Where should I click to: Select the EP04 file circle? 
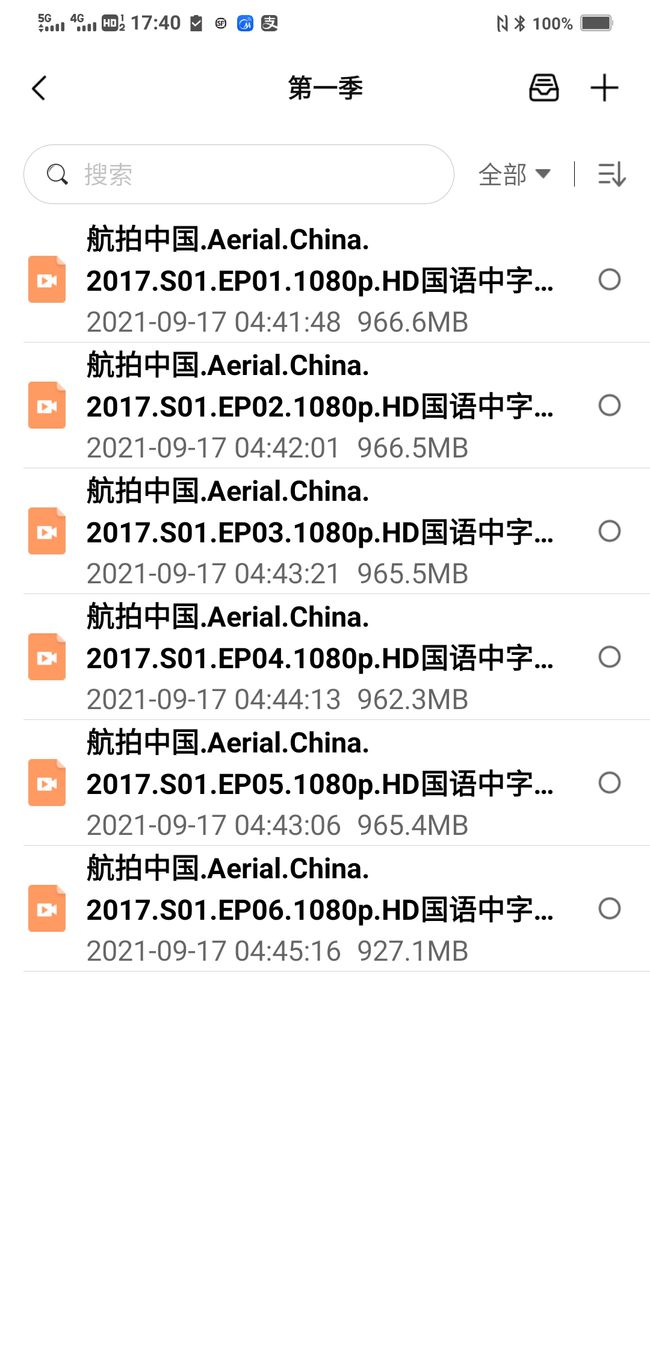coord(609,657)
